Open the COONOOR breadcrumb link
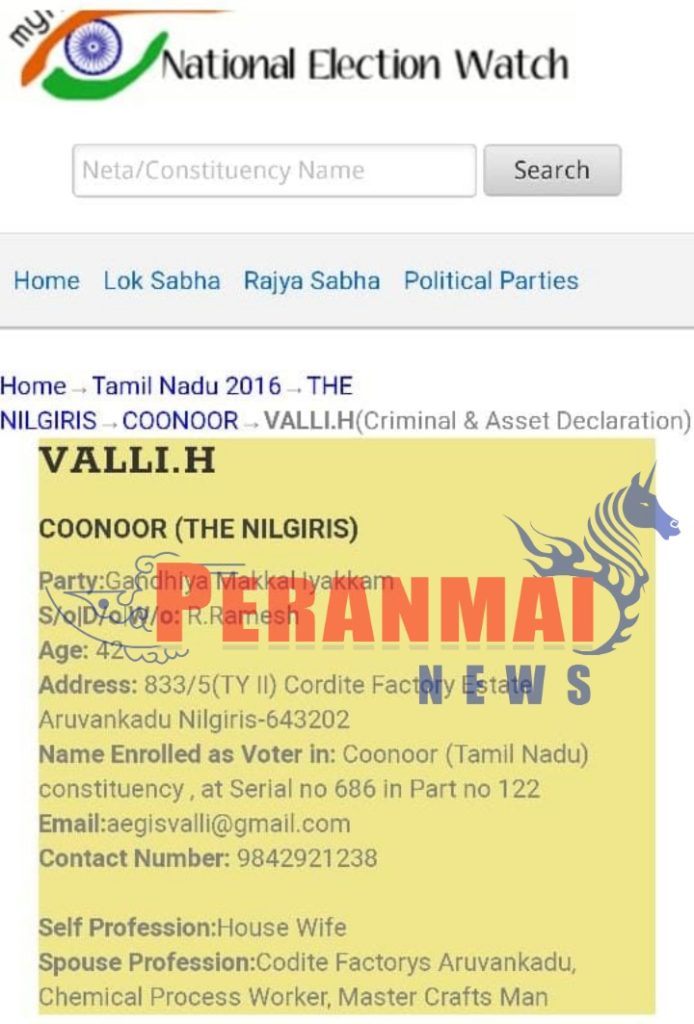Viewport: 694px width, 1024px height. point(180,421)
